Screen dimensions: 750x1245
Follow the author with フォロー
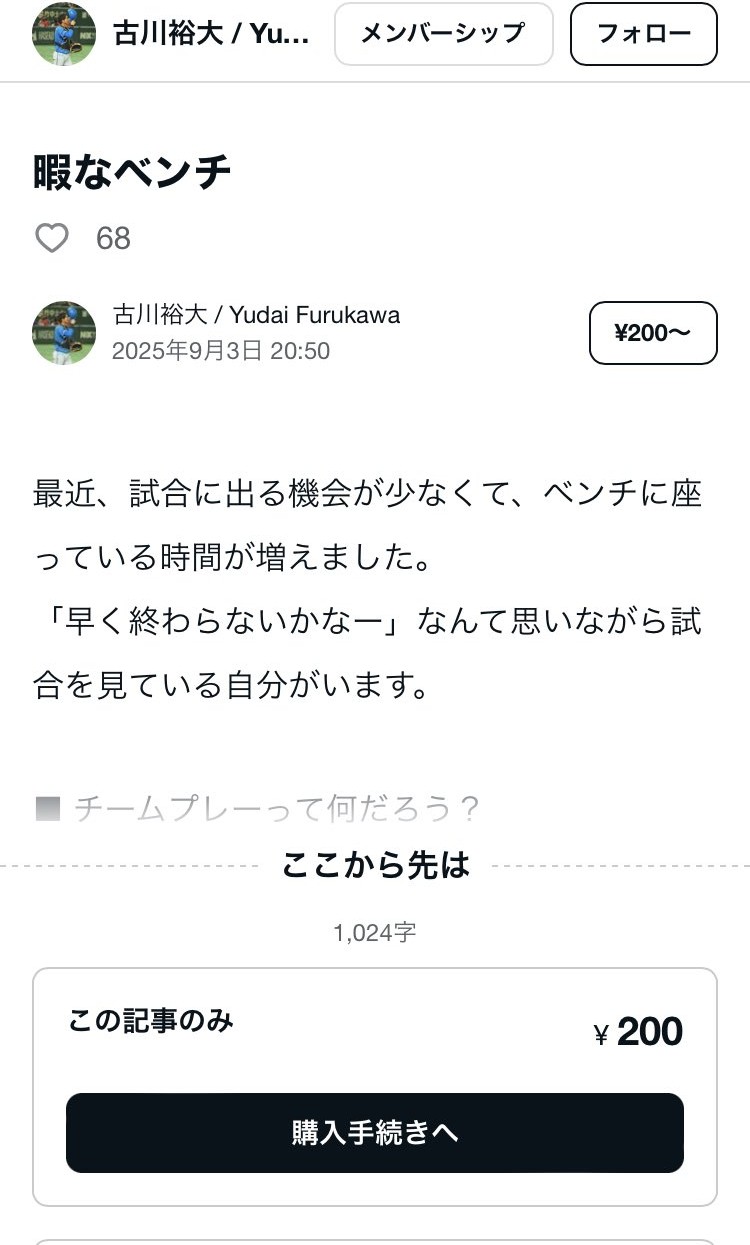643,34
